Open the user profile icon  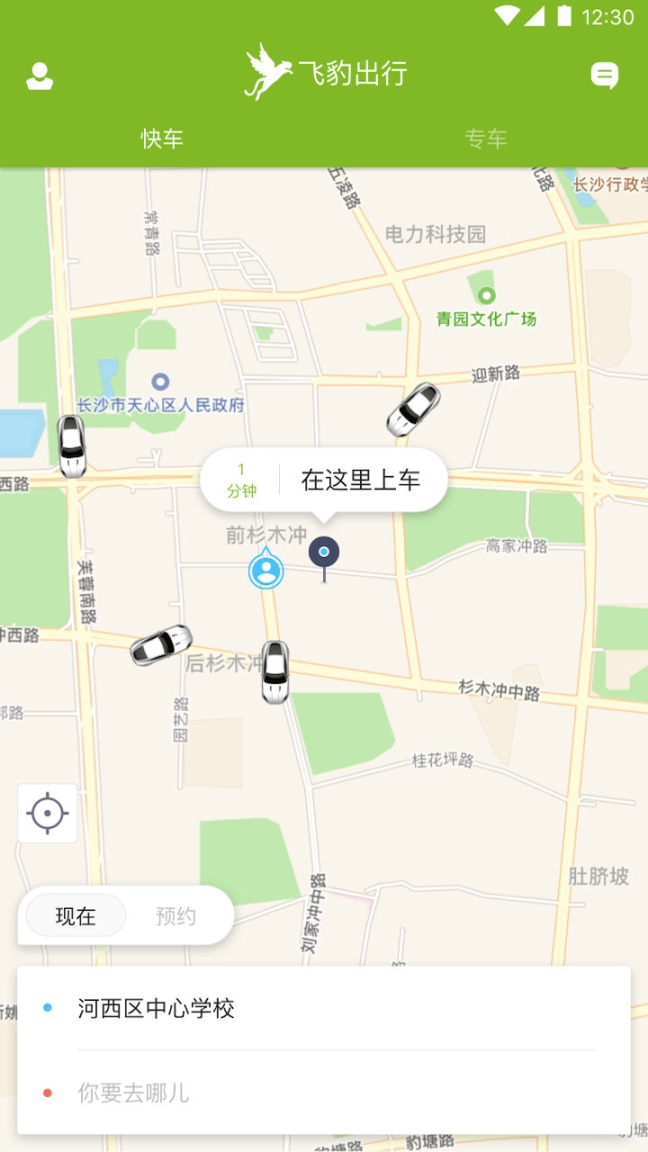point(40,76)
